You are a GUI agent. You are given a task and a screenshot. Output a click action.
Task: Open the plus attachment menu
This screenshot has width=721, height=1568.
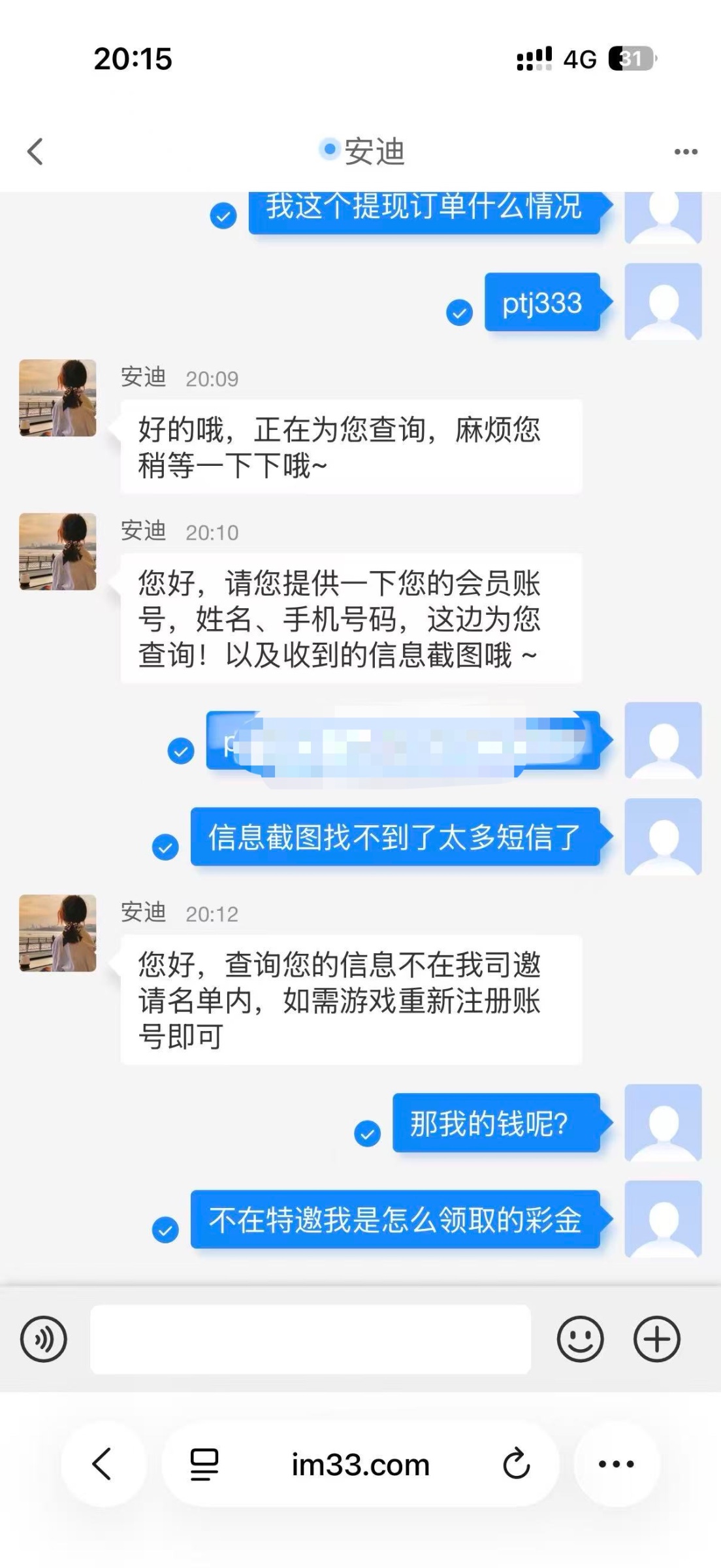point(657,1339)
